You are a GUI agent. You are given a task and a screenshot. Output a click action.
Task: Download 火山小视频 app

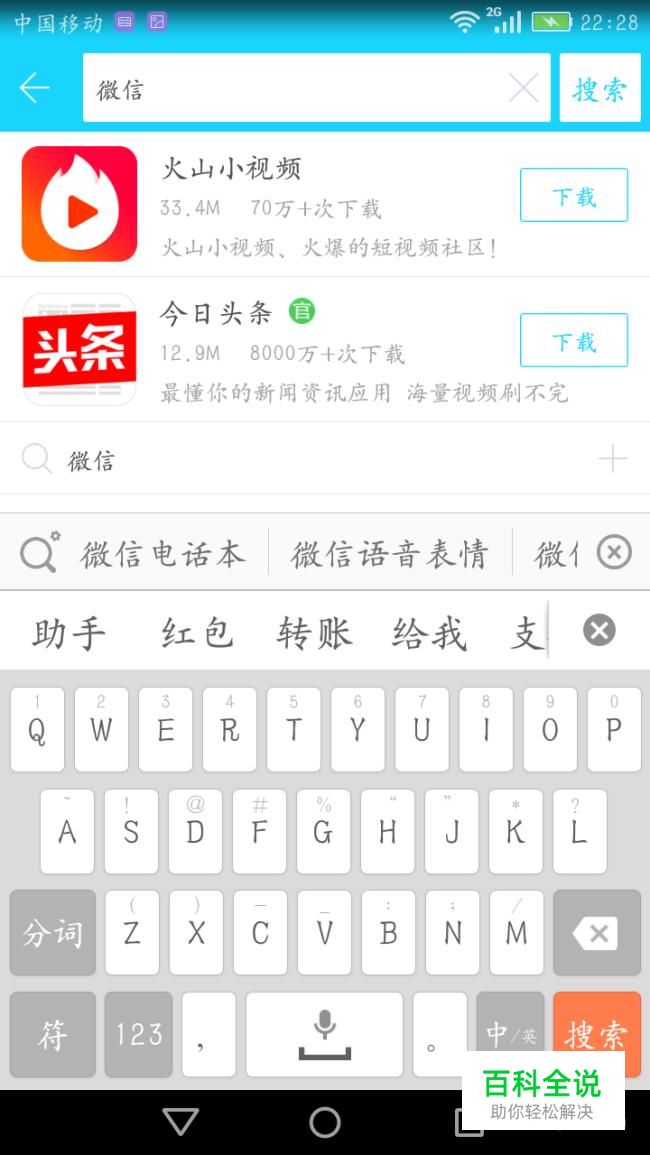pos(573,195)
